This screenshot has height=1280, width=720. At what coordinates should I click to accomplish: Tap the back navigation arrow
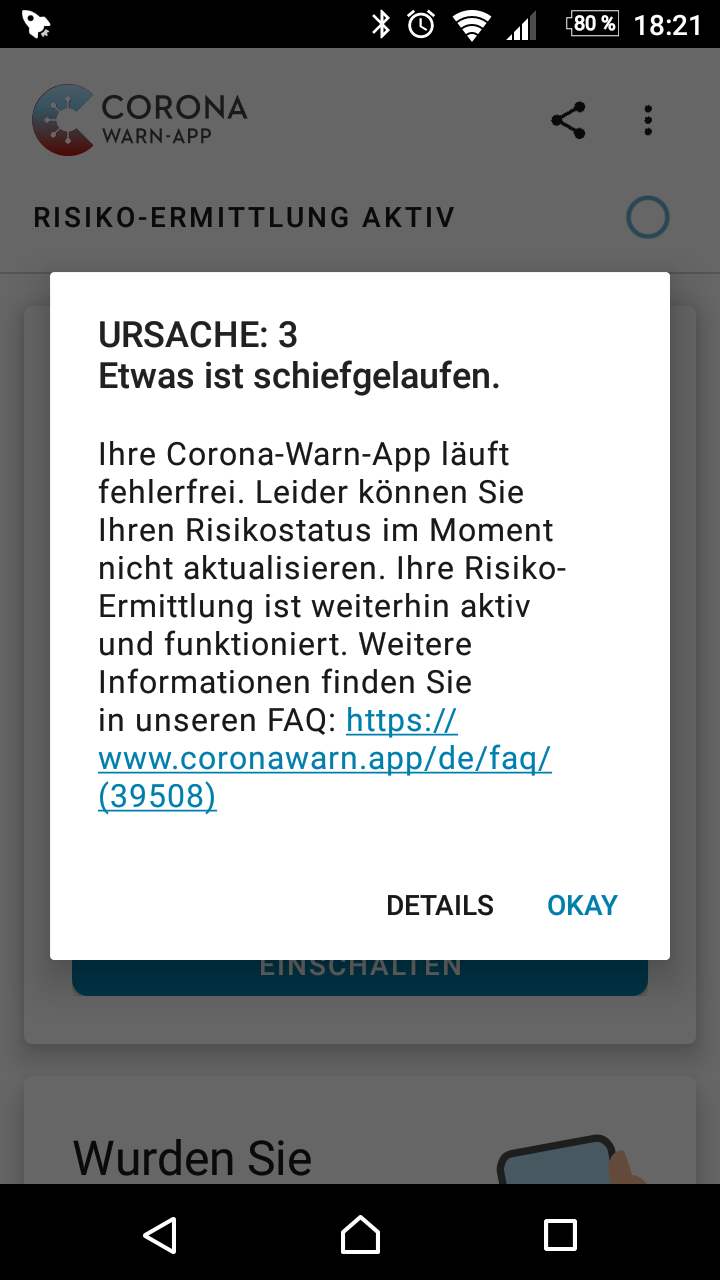point(160,1236)
